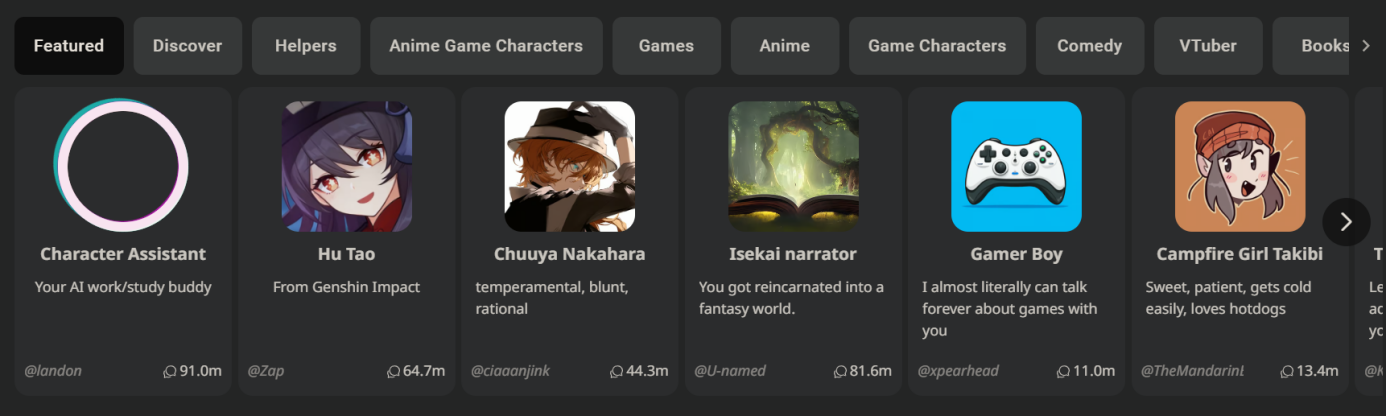Open the Comedy category

pyautogui.click(x=1089, y=45)
